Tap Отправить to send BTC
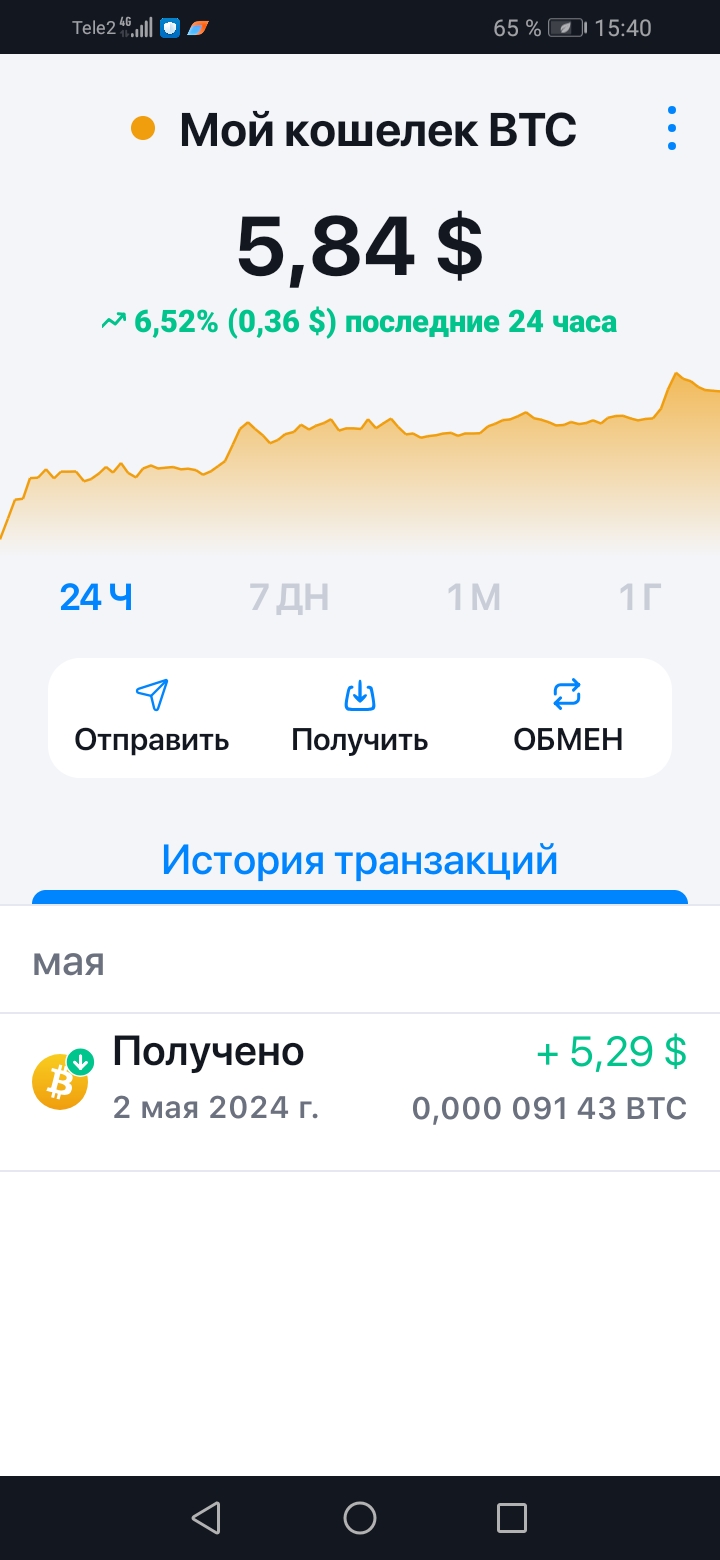Screen dimensions: 720x1560 [152, 717]
